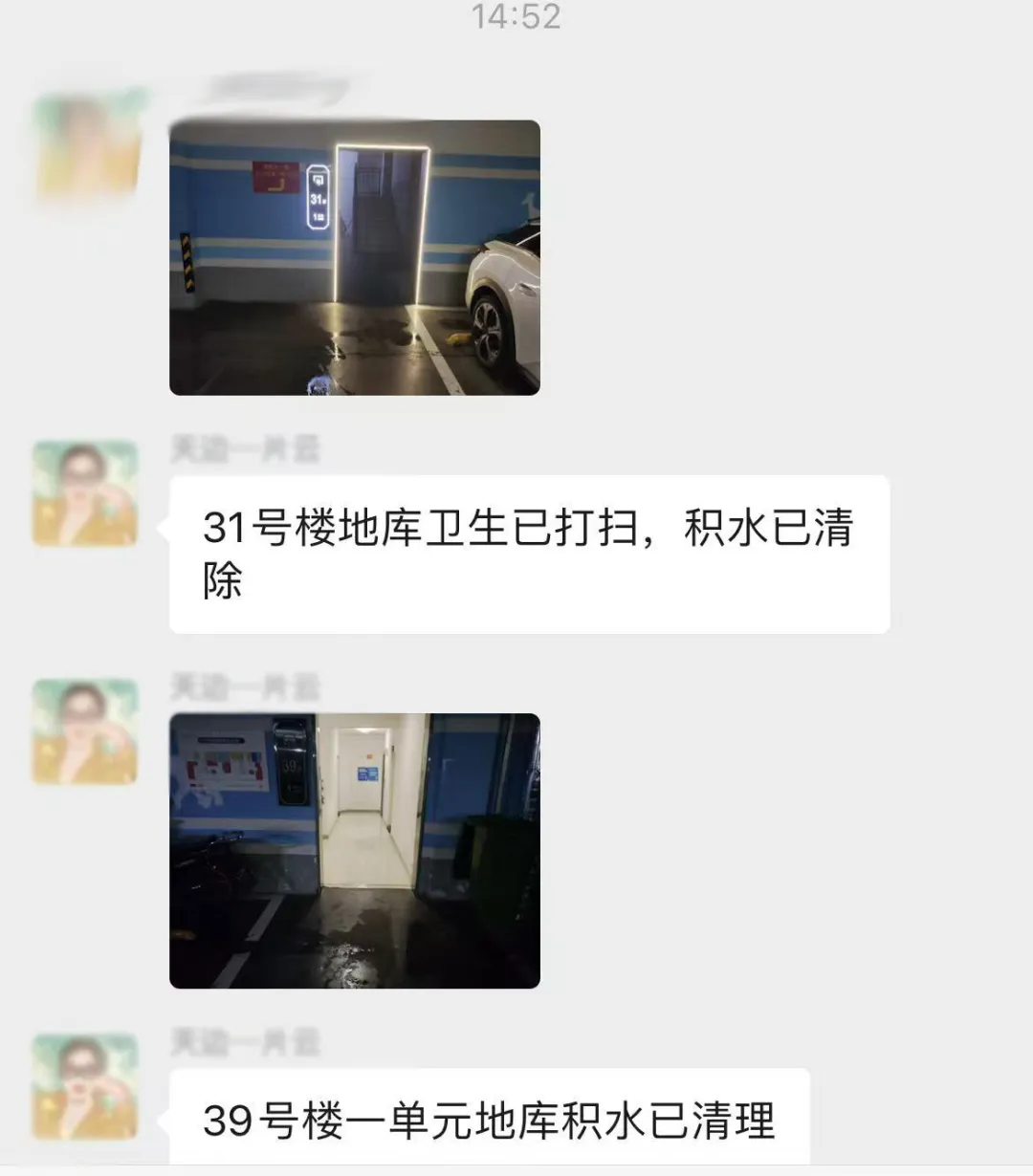Tap sender avatar beside the 39号楼一单元地库积水已清理 message
This screenshot has width=1033, height=1176.
click(x=85, y=1086)
